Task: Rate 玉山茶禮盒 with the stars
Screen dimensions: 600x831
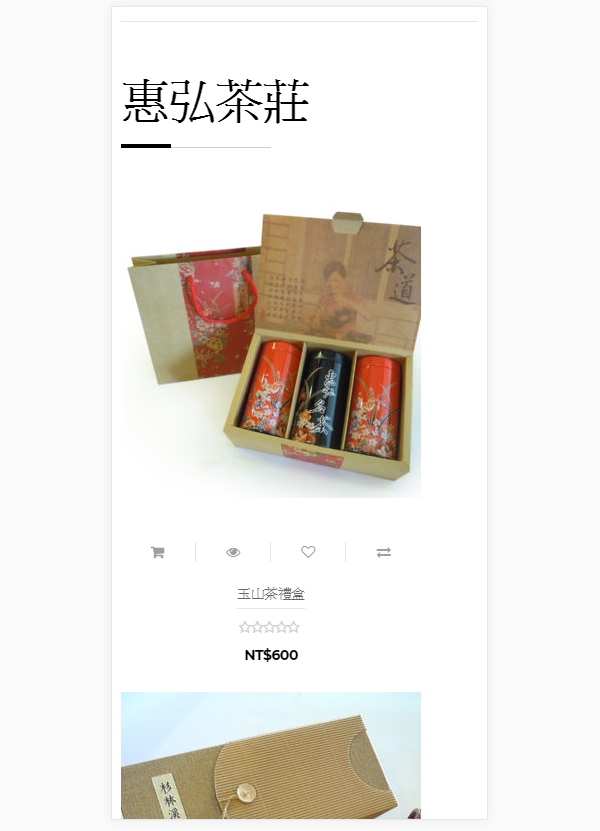Action: pyautogui.click(x=270, y=627)
